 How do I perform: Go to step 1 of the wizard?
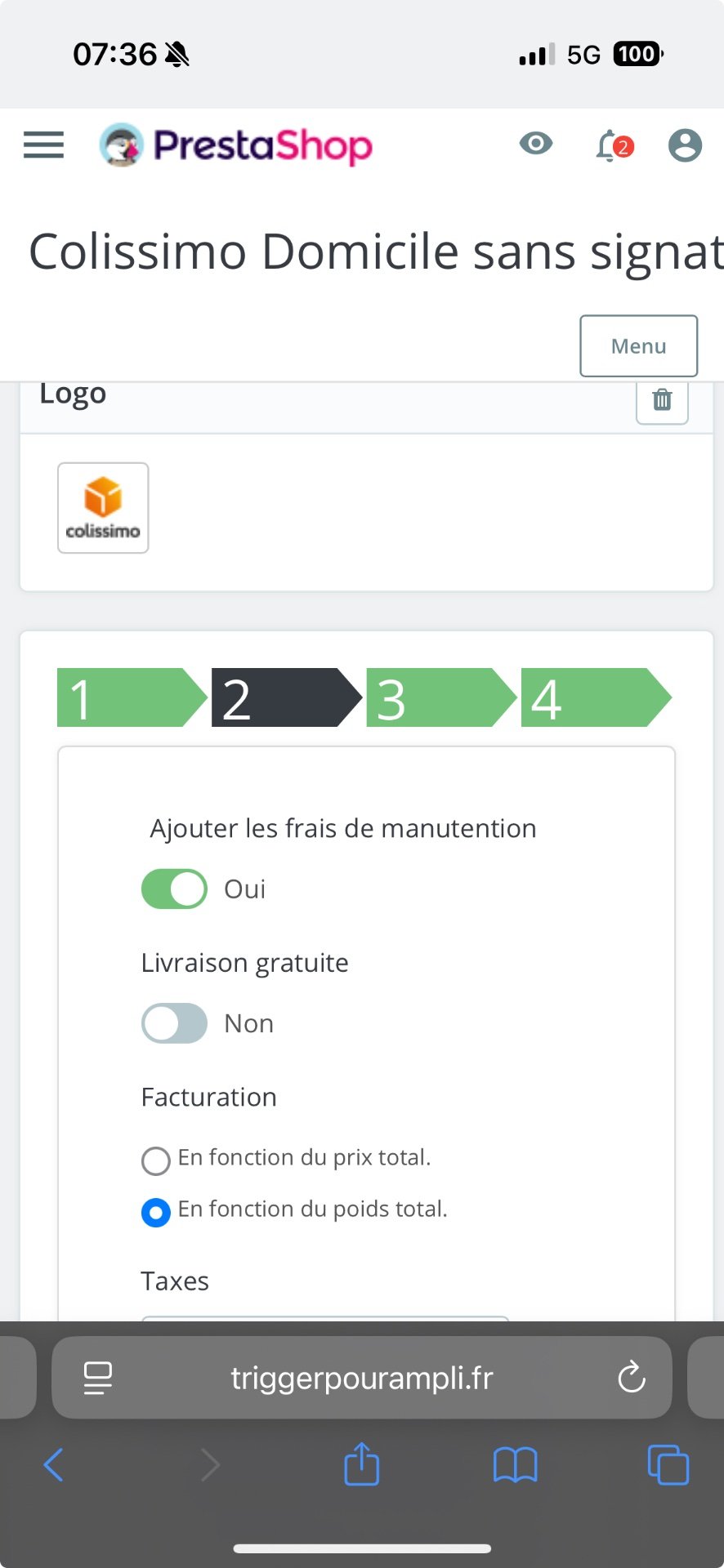pyautogui.click(x=132, y=697)
